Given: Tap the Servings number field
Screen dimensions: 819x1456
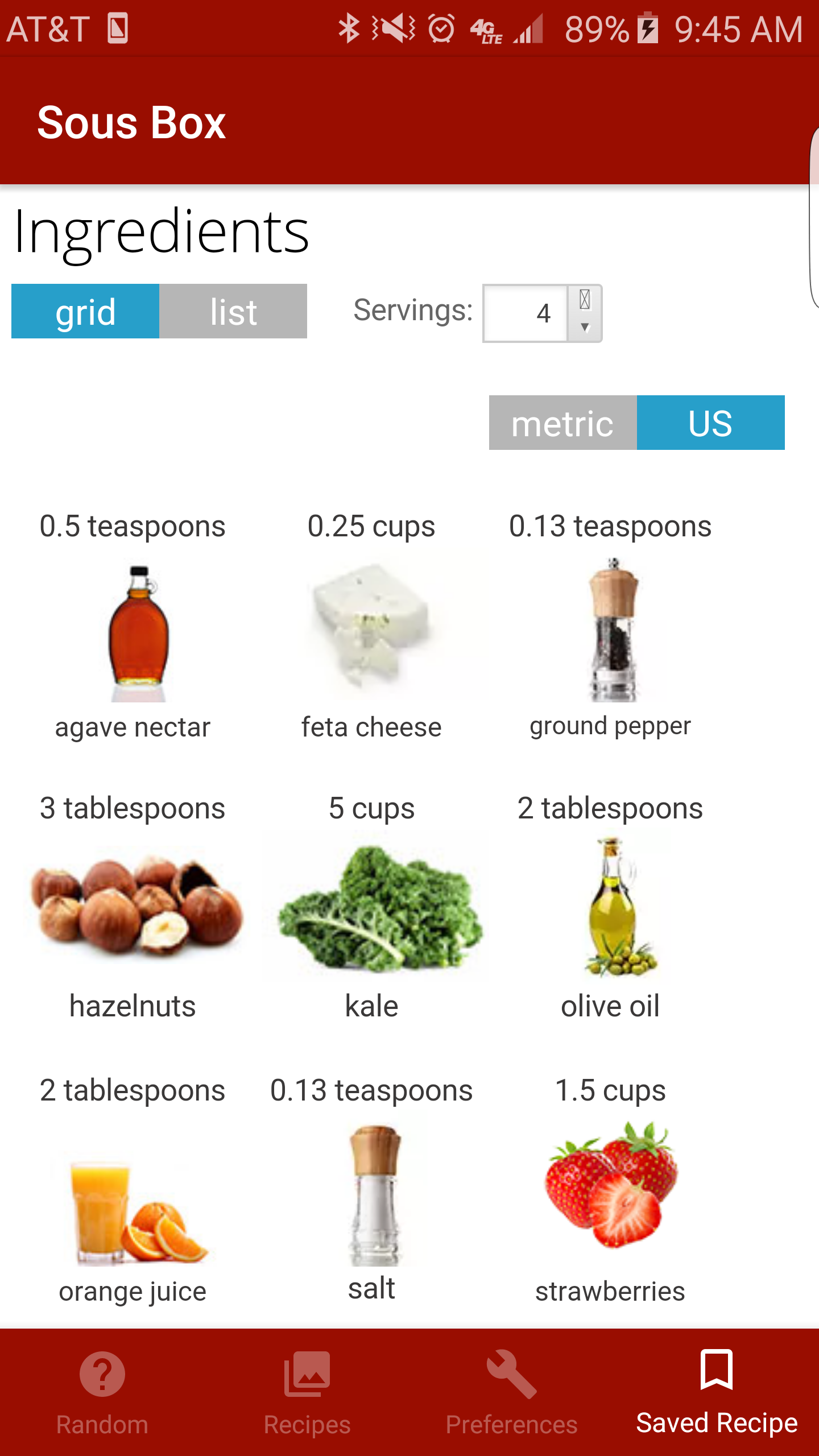Looking at the screenshot, I should click(x=525, y=313).
